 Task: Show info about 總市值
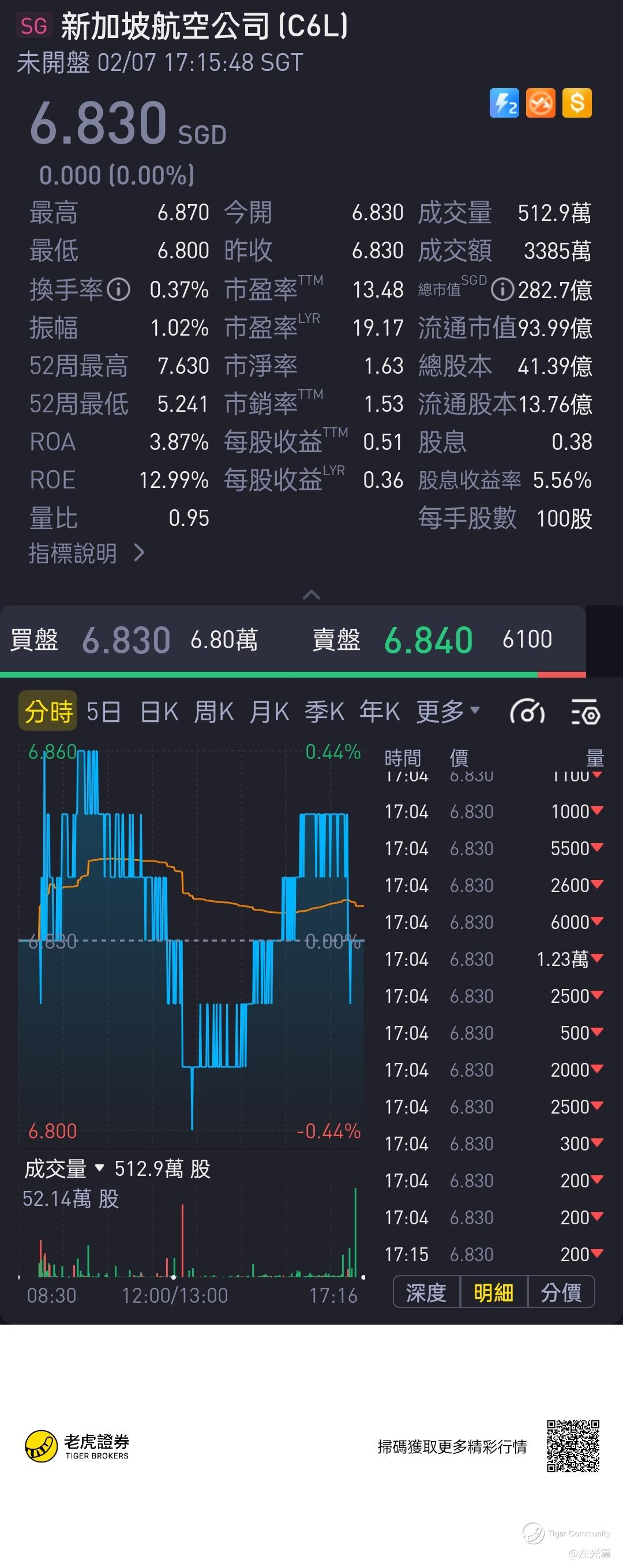(x=502, y=289)
